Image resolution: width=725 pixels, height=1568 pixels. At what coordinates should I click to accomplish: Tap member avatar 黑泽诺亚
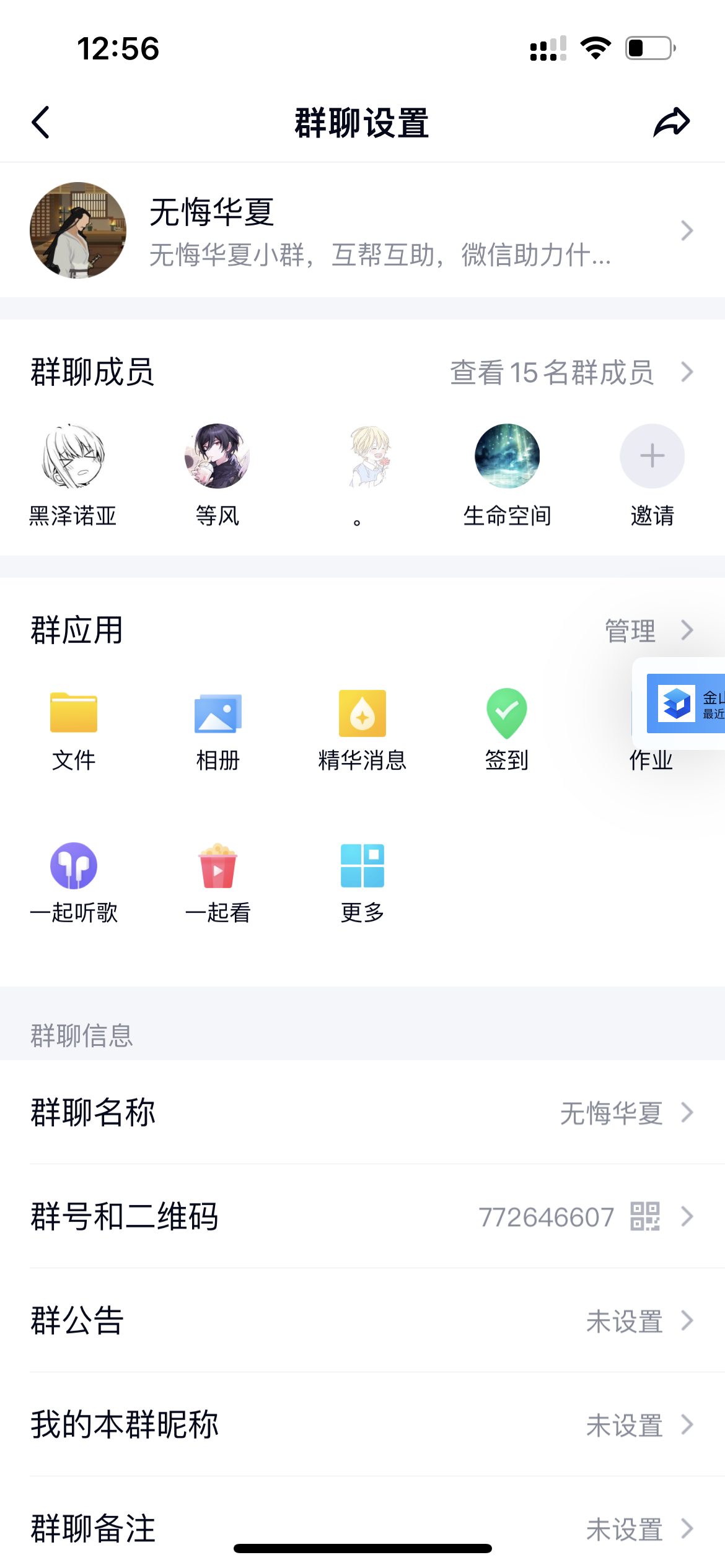pos(73,456)
